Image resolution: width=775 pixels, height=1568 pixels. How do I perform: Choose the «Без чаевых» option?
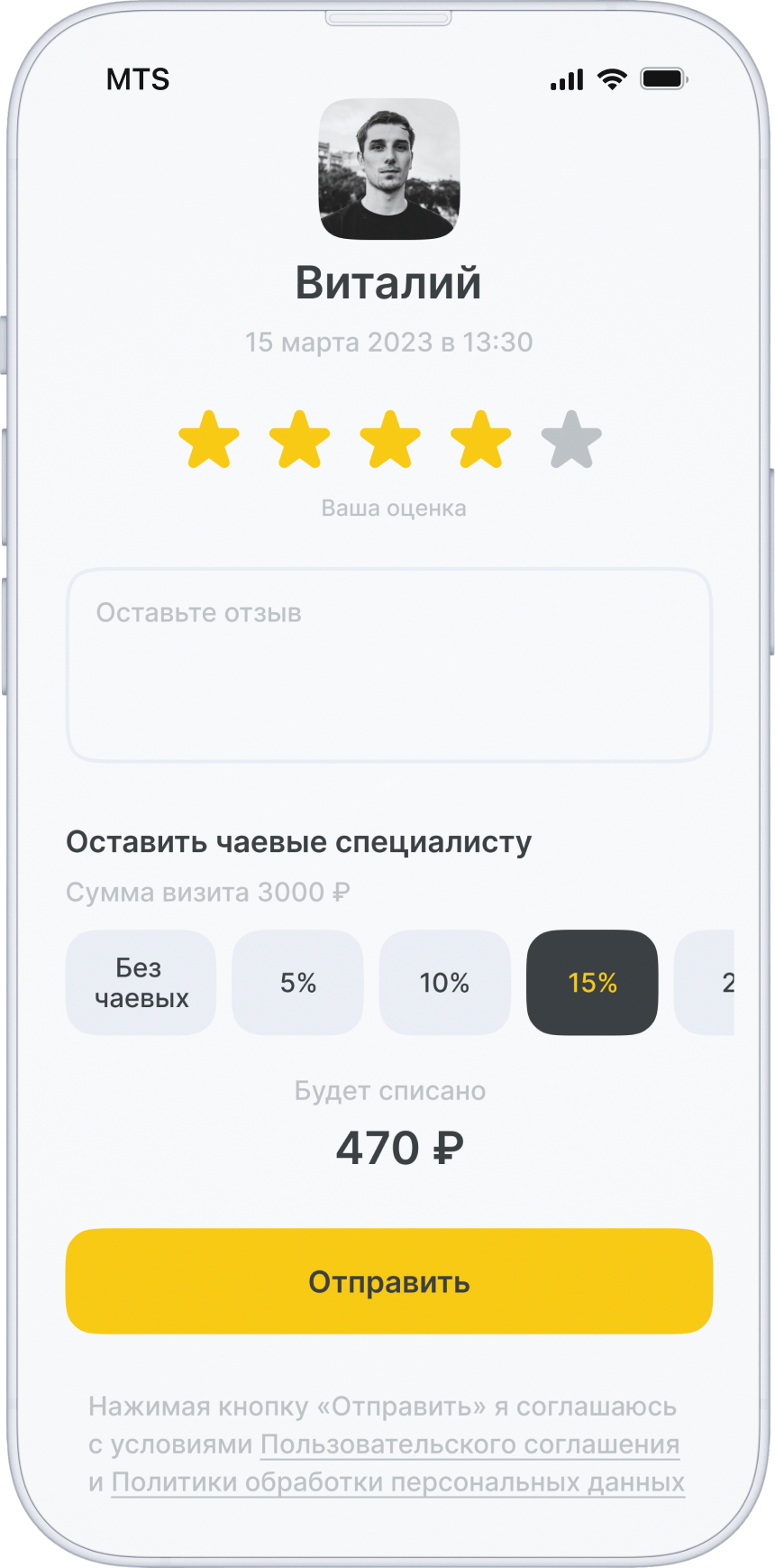tap(141, 983)
